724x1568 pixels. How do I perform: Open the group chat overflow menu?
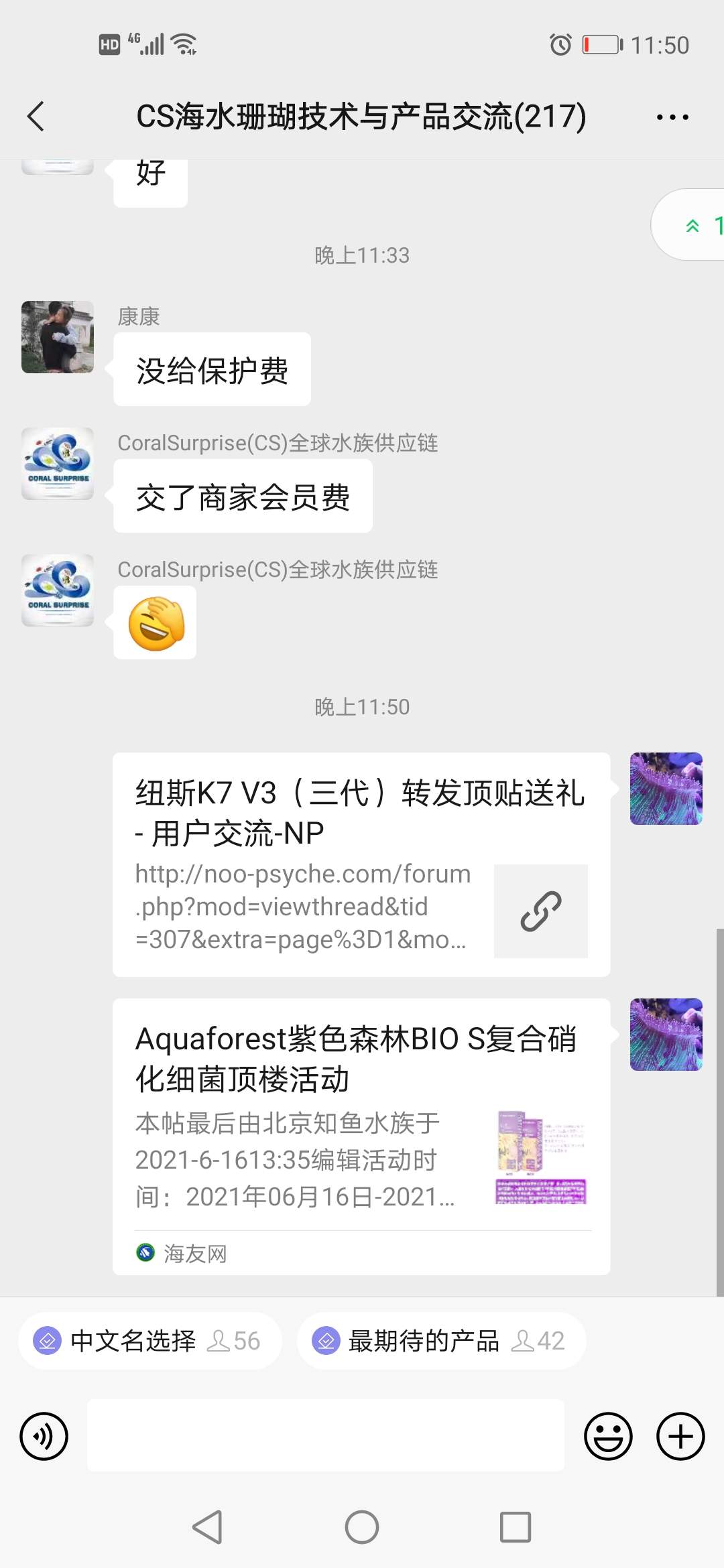point(672,117)
